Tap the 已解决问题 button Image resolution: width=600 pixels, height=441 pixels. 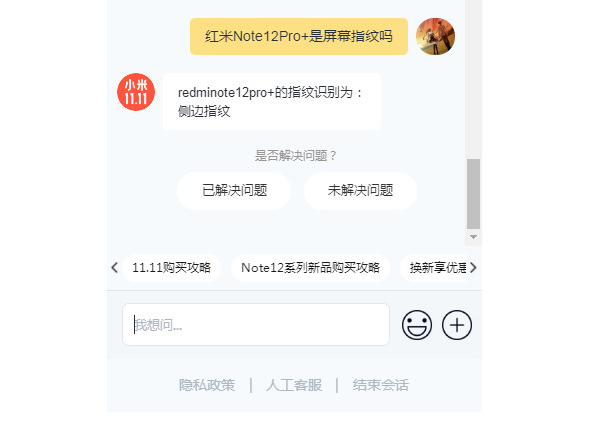tap(234, 190)
